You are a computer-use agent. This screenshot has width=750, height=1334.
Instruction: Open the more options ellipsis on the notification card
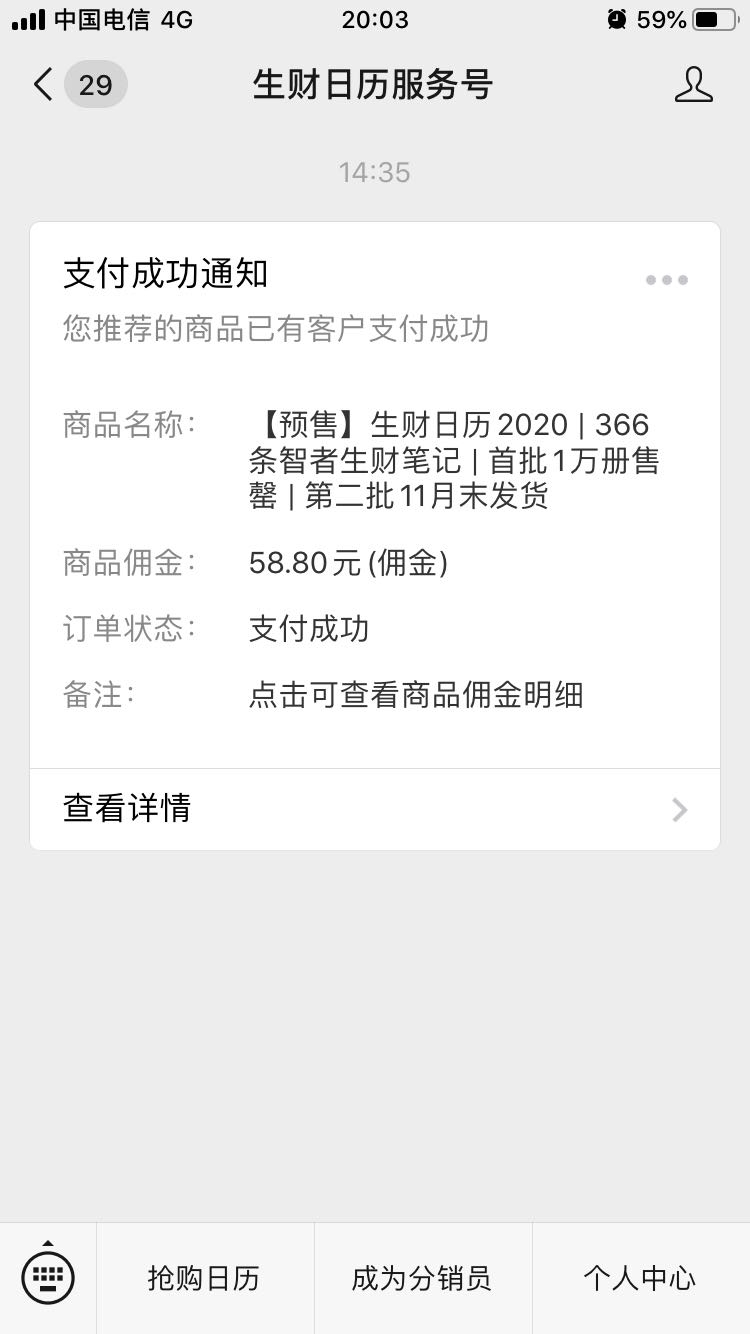(666, 279)
